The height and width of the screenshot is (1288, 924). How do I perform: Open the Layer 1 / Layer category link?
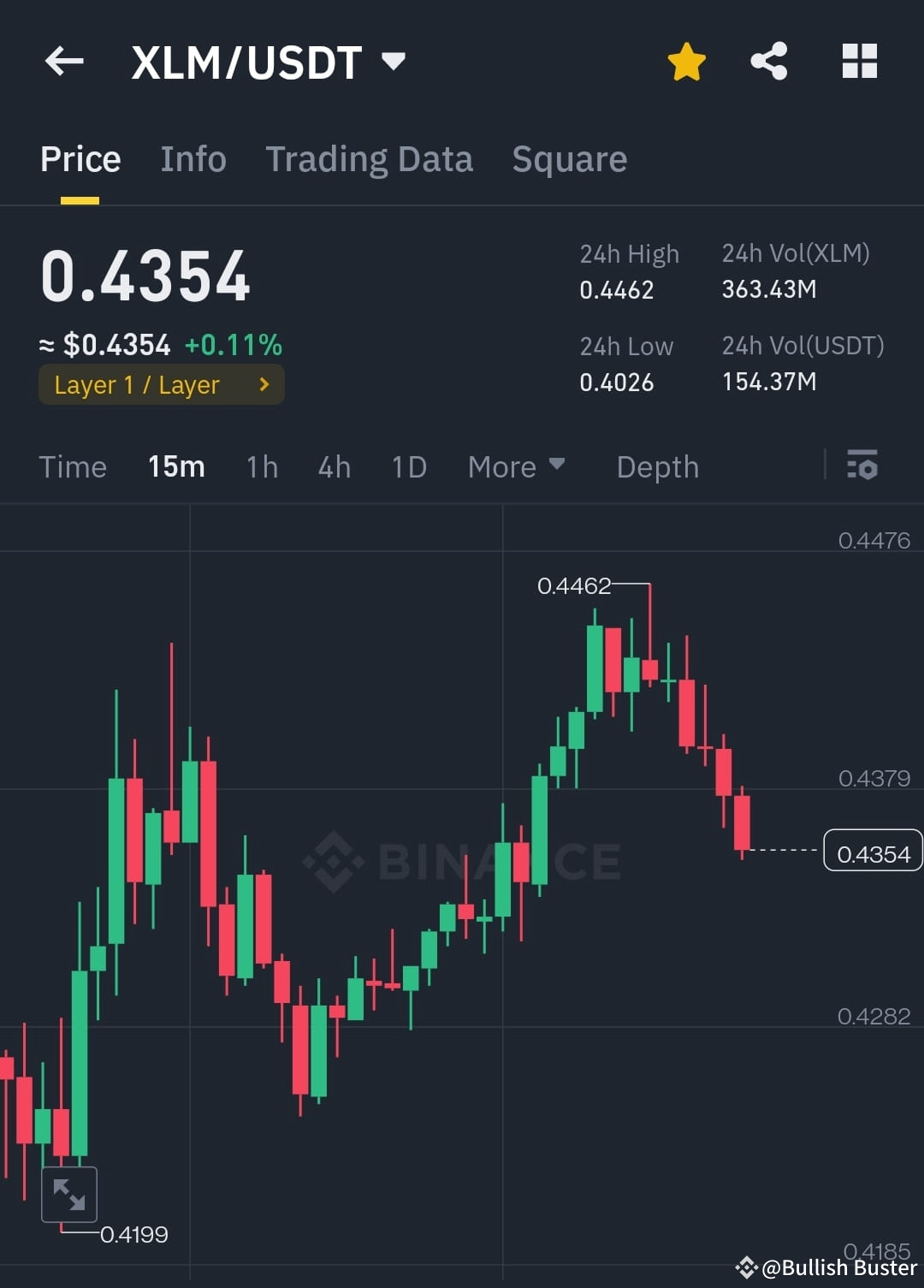pos(161,384)
